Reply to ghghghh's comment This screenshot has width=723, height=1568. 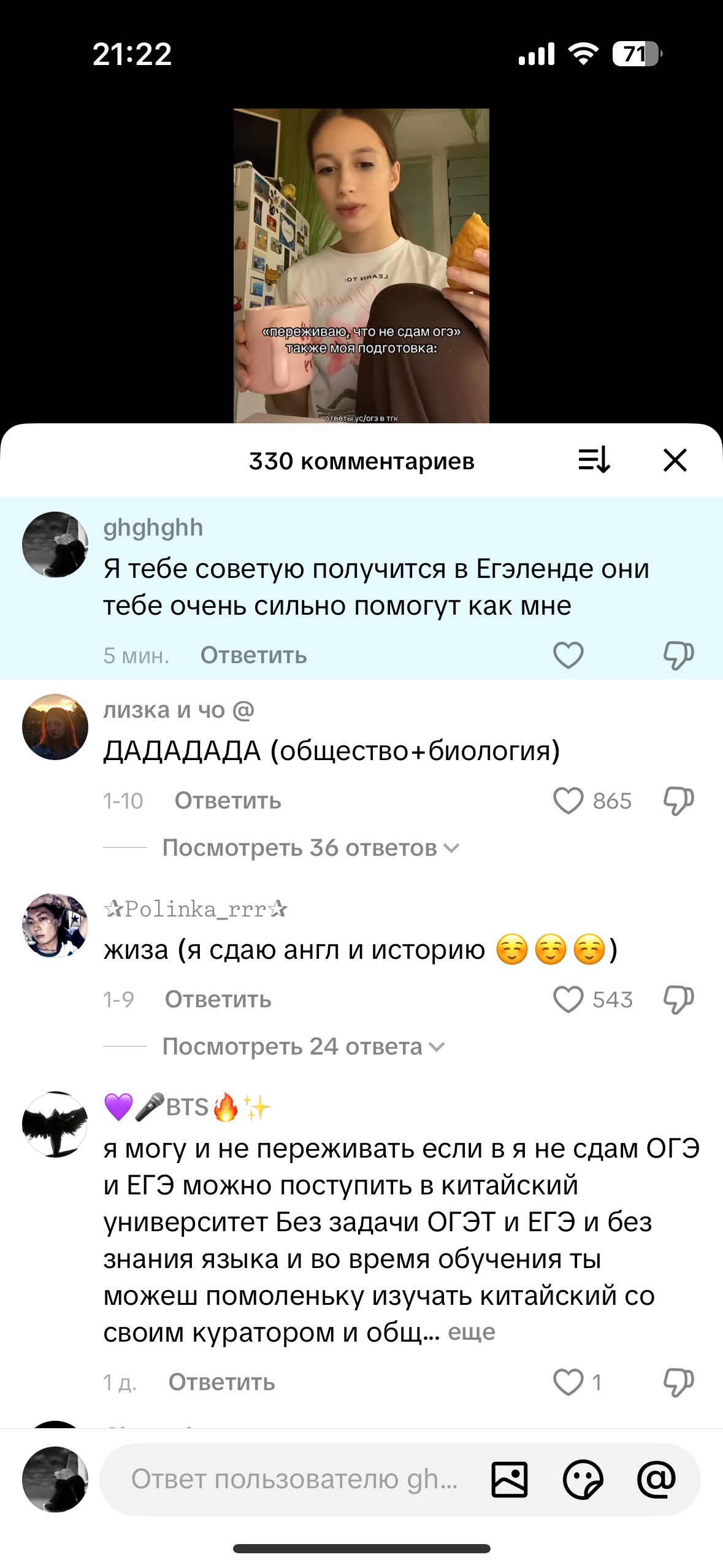(253, 655)
